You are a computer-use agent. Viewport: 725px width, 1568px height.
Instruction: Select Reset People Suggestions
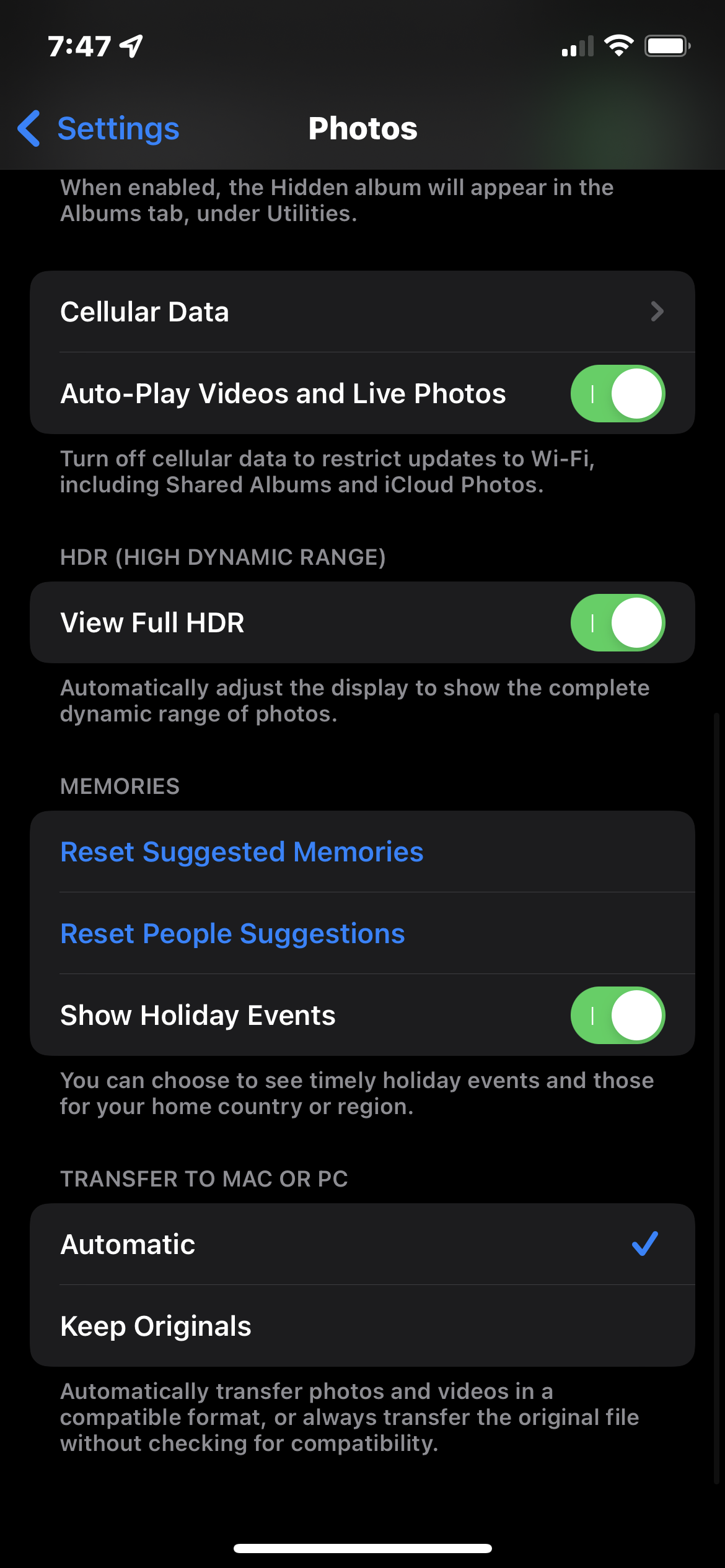point(232,934)
